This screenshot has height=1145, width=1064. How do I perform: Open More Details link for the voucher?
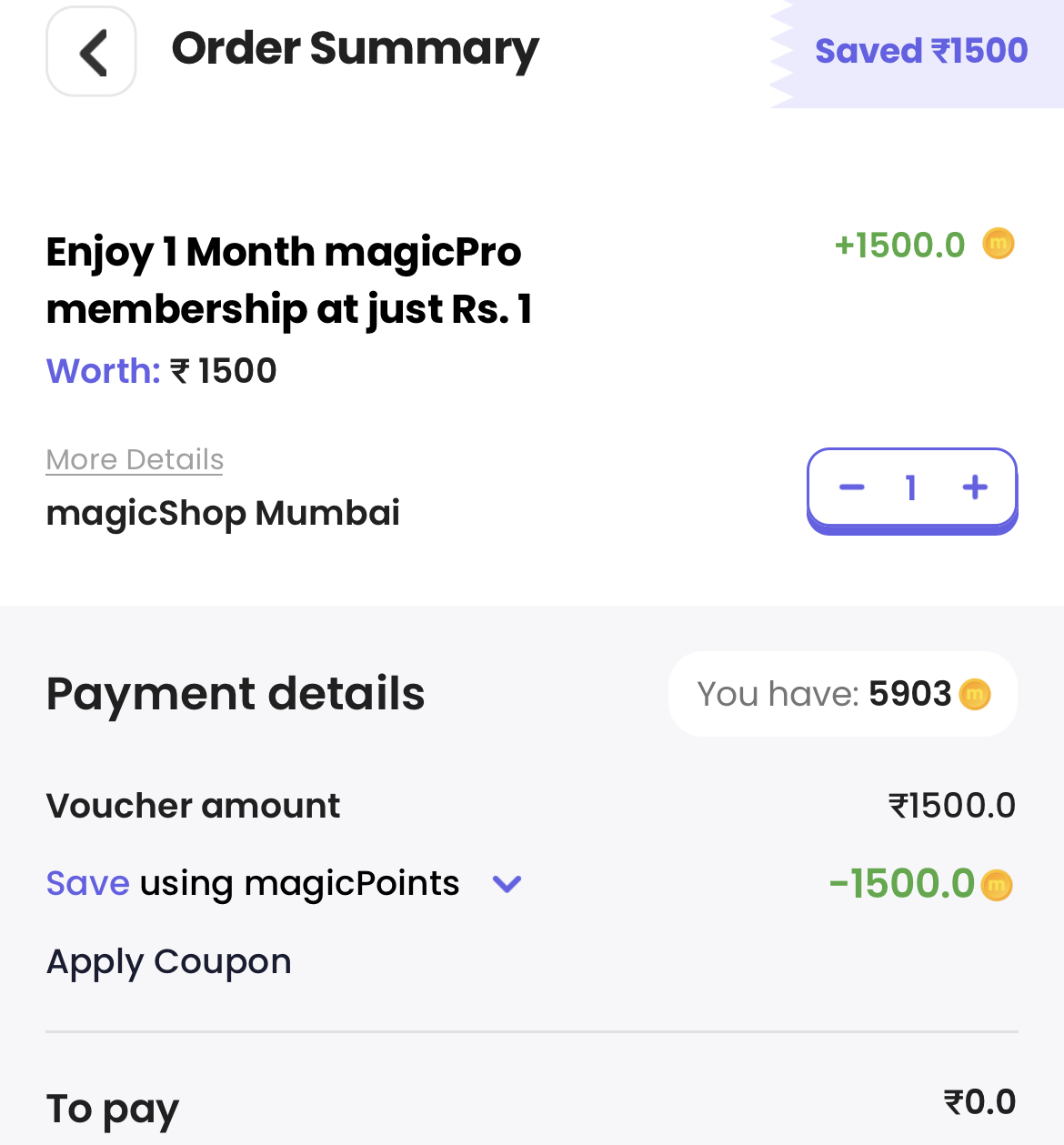point(135,460)
